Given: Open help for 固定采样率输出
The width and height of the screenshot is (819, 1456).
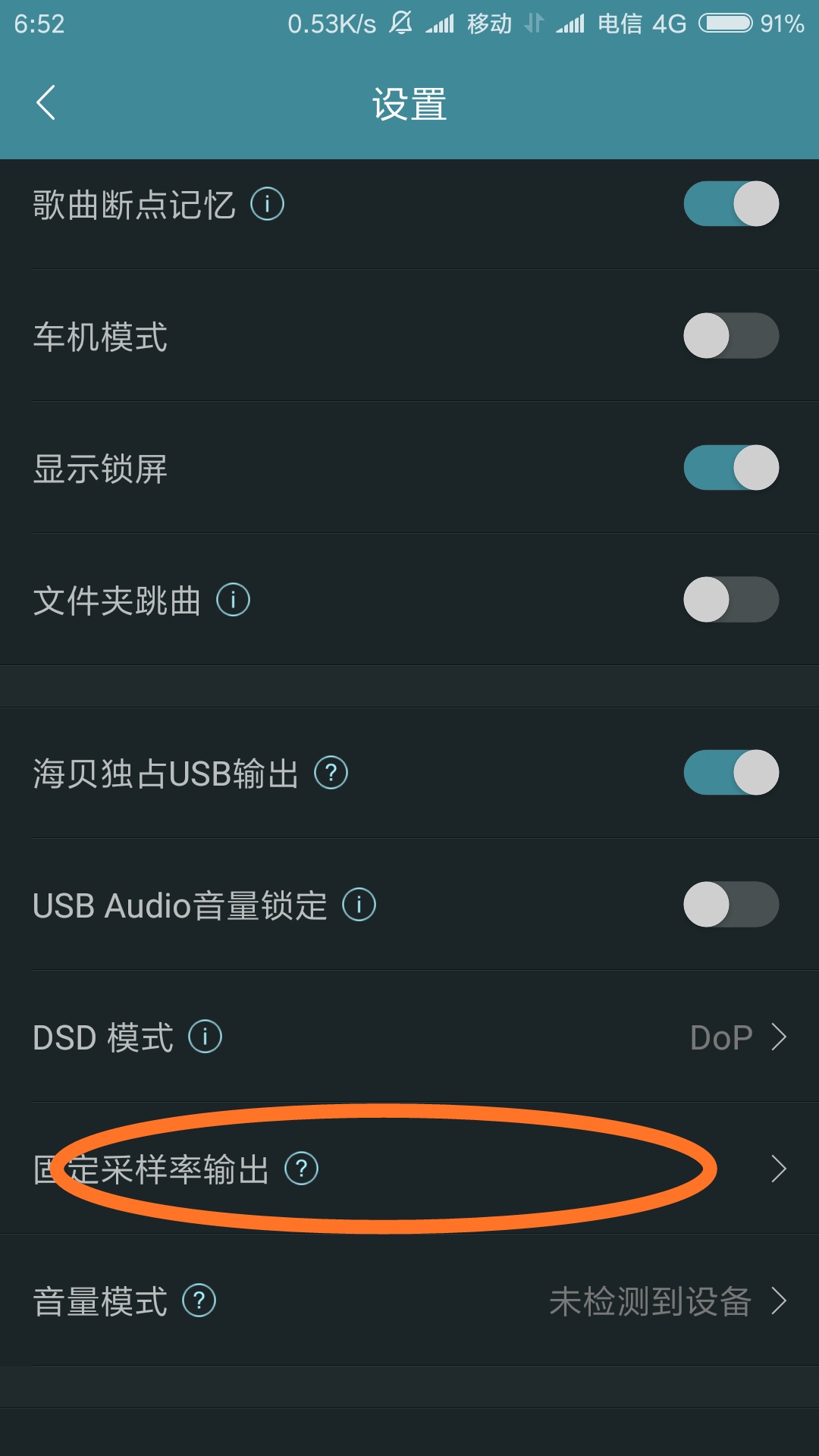Looking at the screenshot, I should click(x=302, y=1169).
